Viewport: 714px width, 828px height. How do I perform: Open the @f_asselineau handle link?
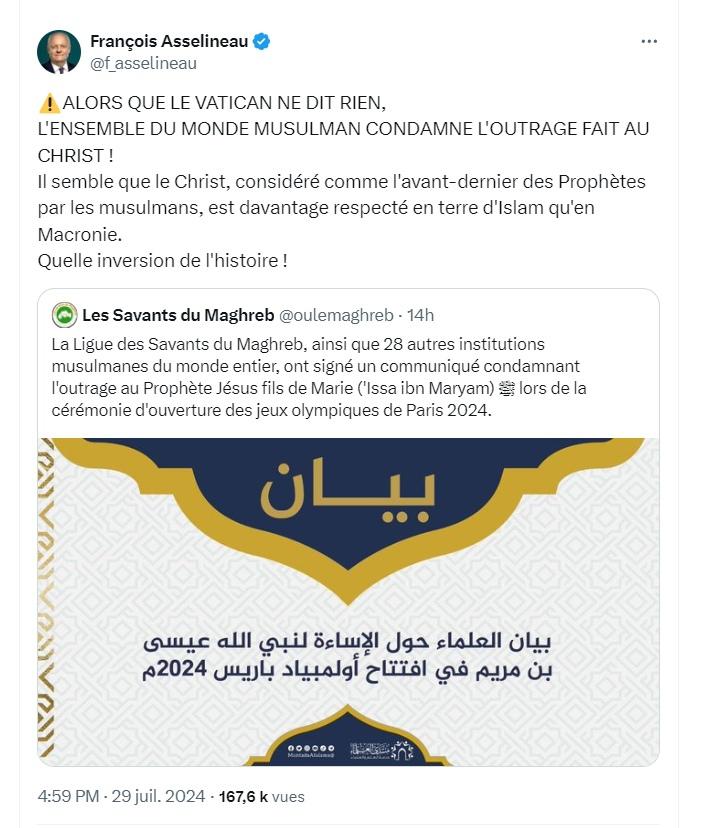click(x=143, y=63)
